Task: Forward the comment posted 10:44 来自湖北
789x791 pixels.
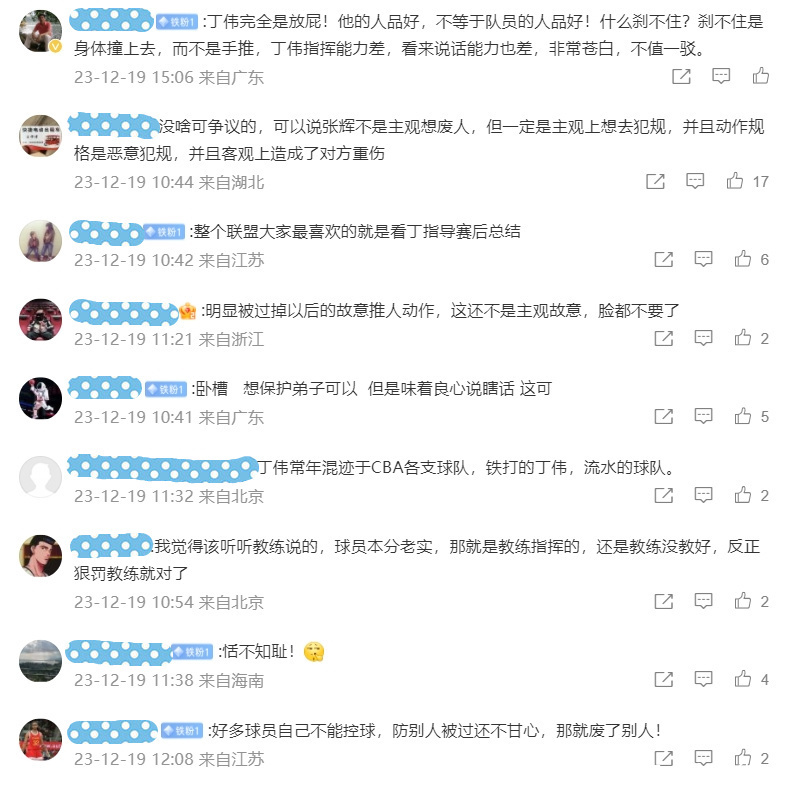Action: [x=655, y=181]
